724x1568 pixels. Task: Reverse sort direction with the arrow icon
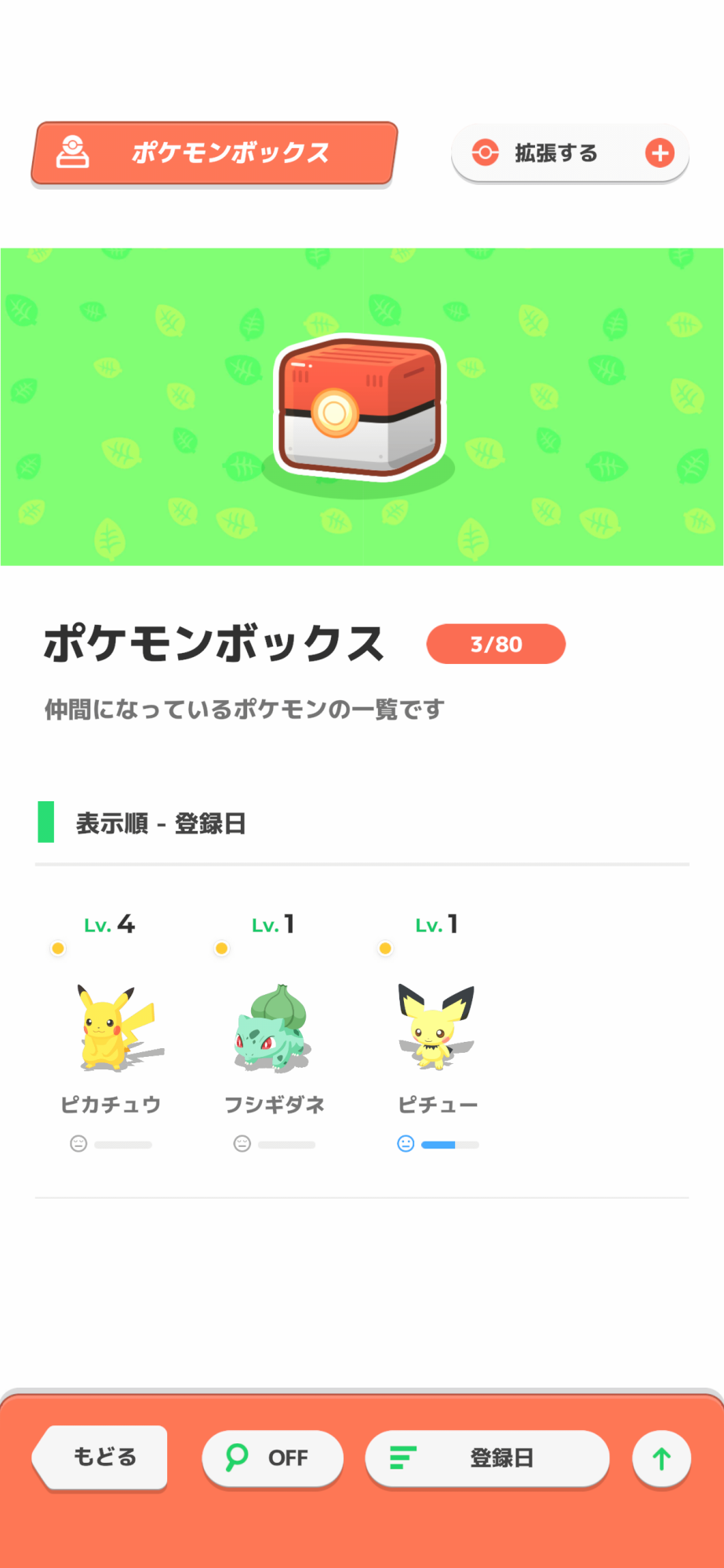pyautogui.click(x=661, y=1458)
